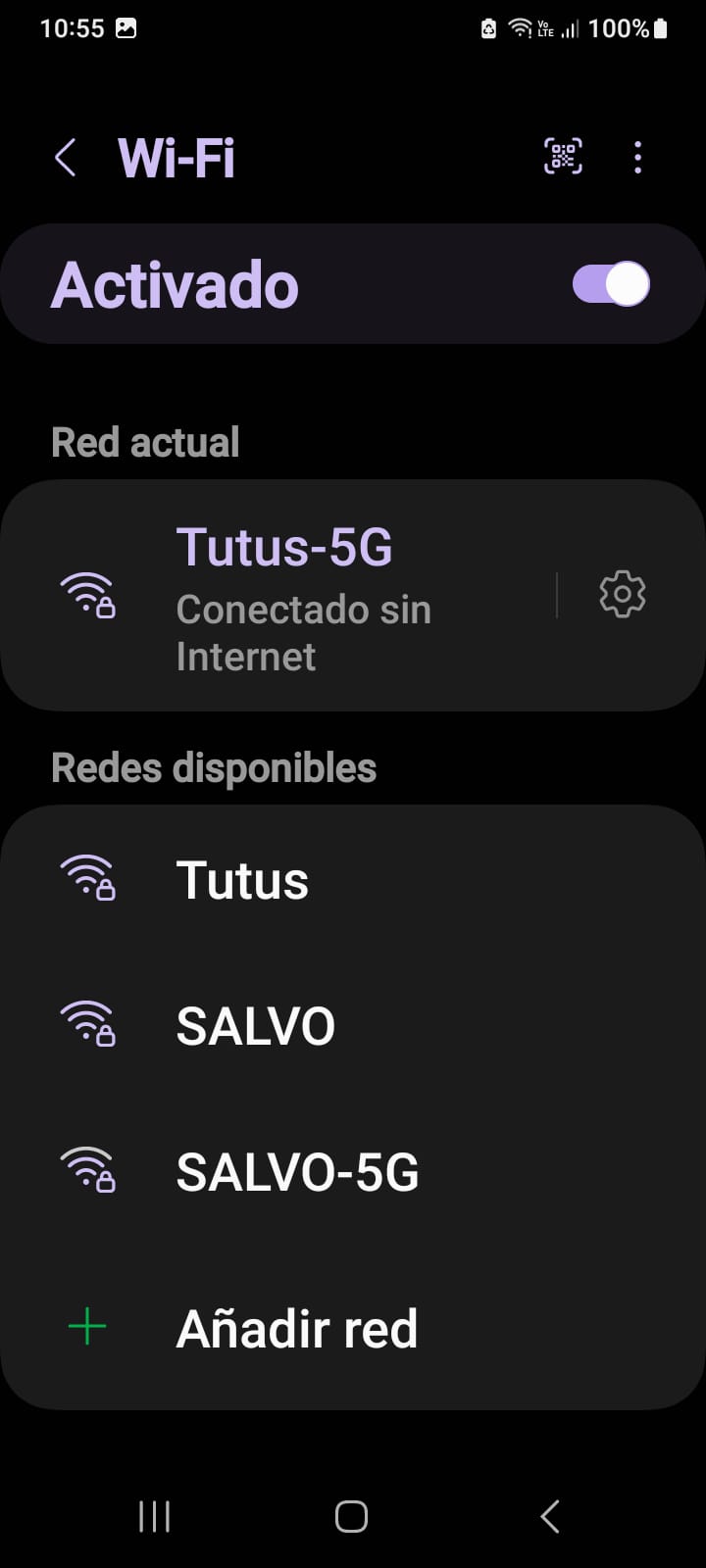Open the QR code scanner

pos(563,157)
